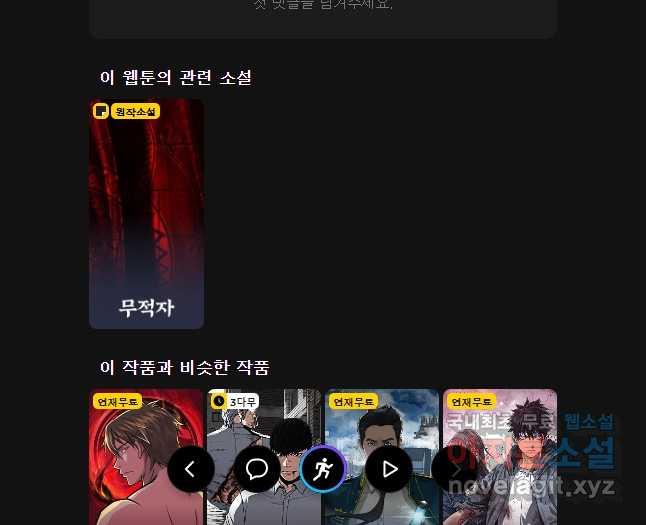Go to the previous episode arrow

tap(191, 469)
